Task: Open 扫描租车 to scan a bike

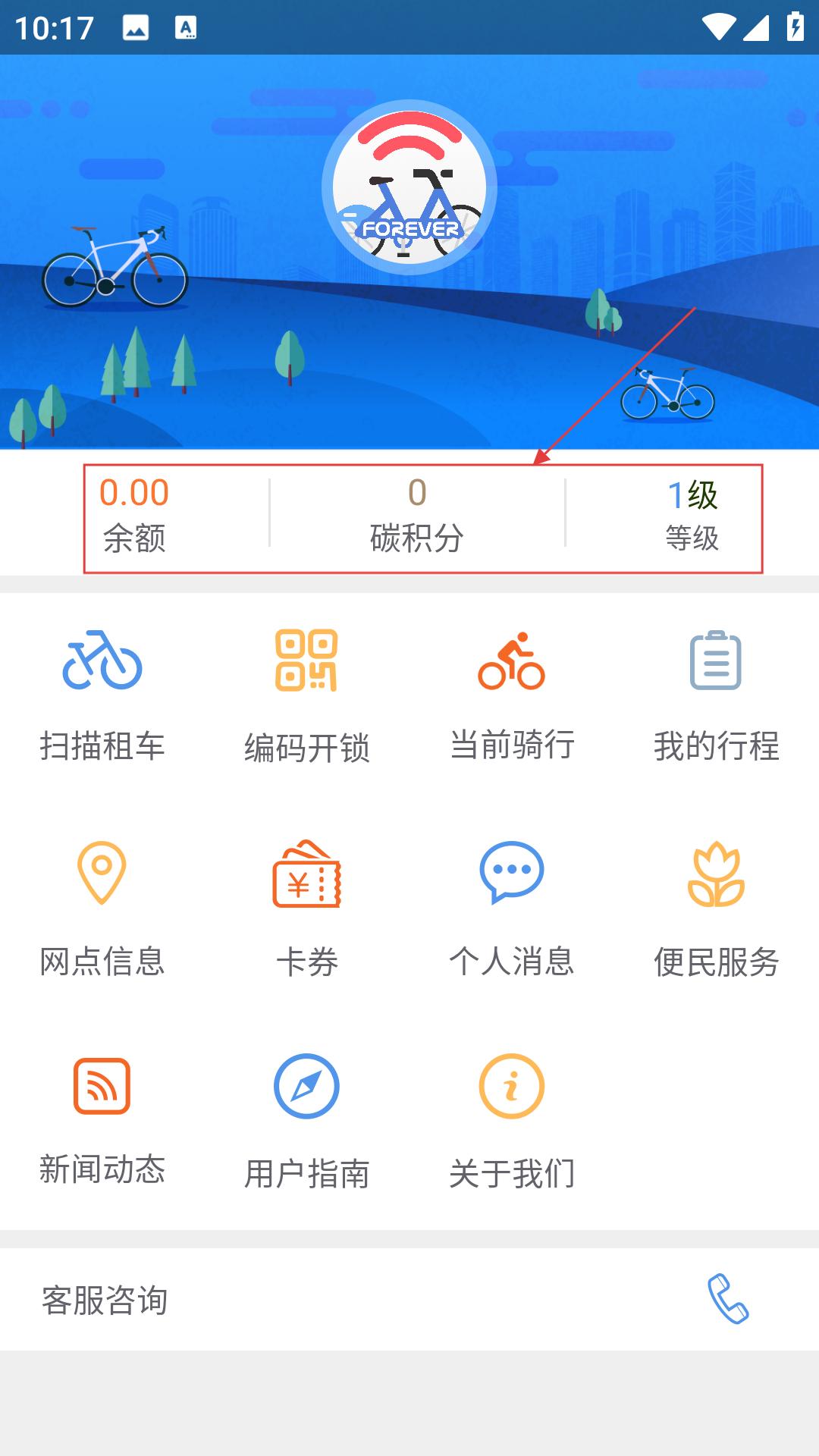Action: (x=102, y=694)
